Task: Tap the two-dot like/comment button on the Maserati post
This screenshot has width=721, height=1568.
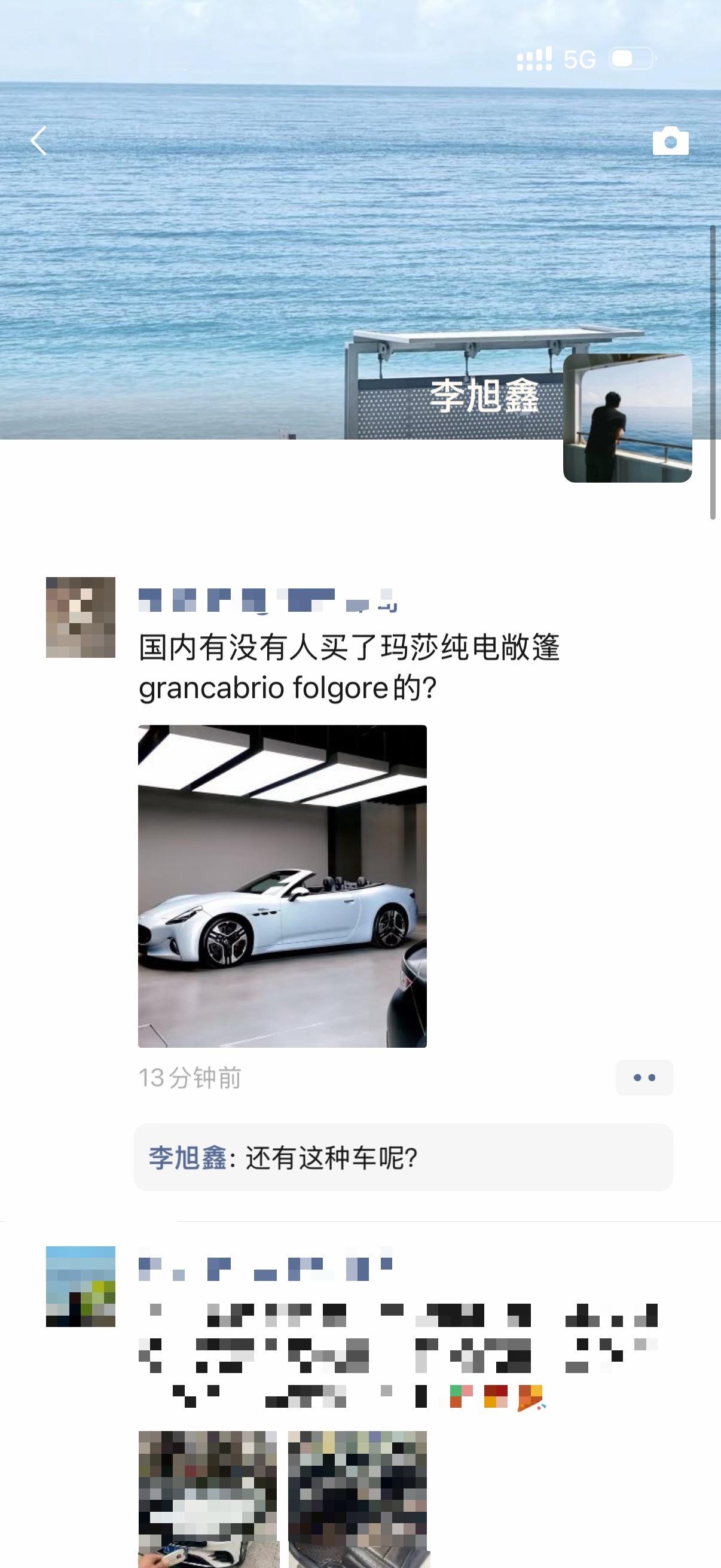Action: tap(645, 1076)
